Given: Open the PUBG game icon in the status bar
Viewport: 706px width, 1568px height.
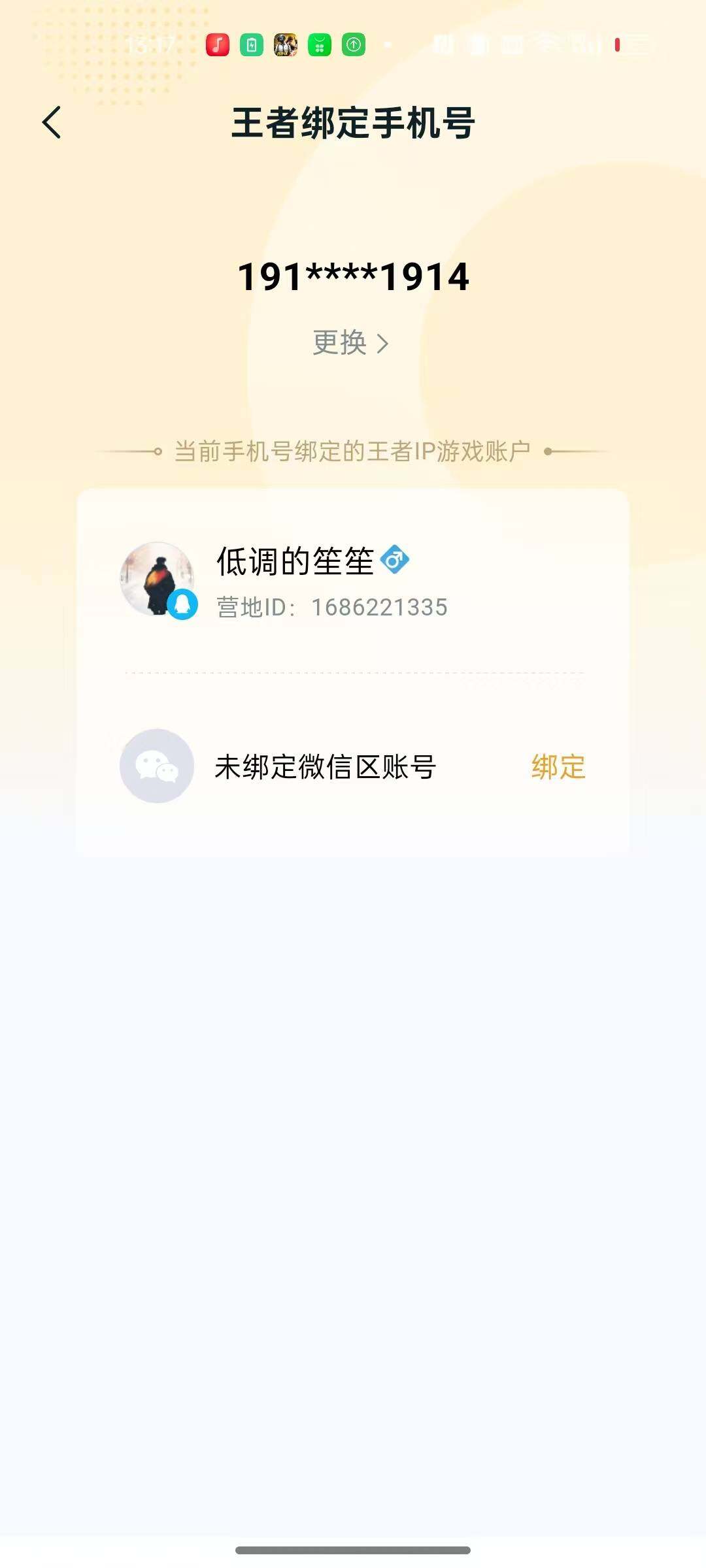Looking at the screenshot, I should [284, 44].
